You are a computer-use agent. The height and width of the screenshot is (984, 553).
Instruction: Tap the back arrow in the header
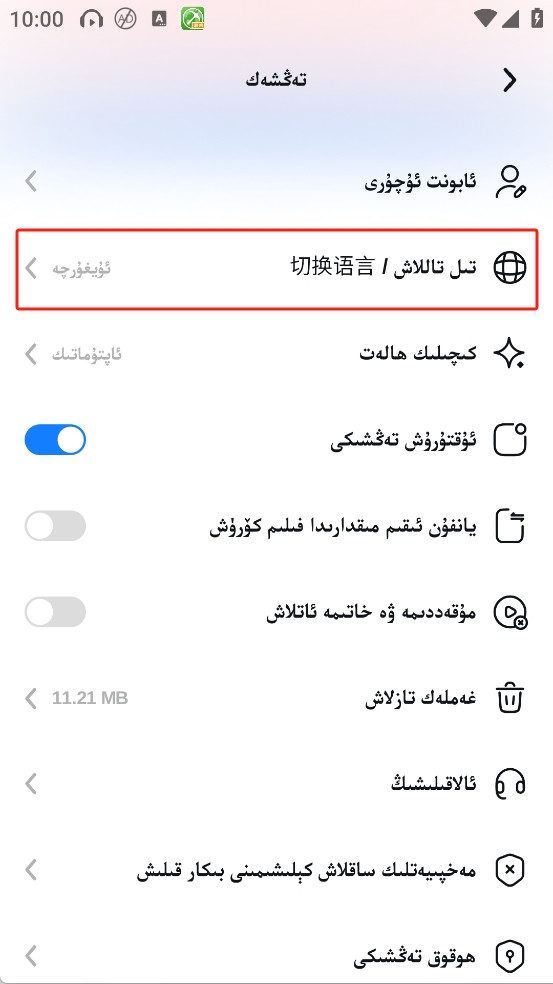pyautogui.click(x=510, y=80)
